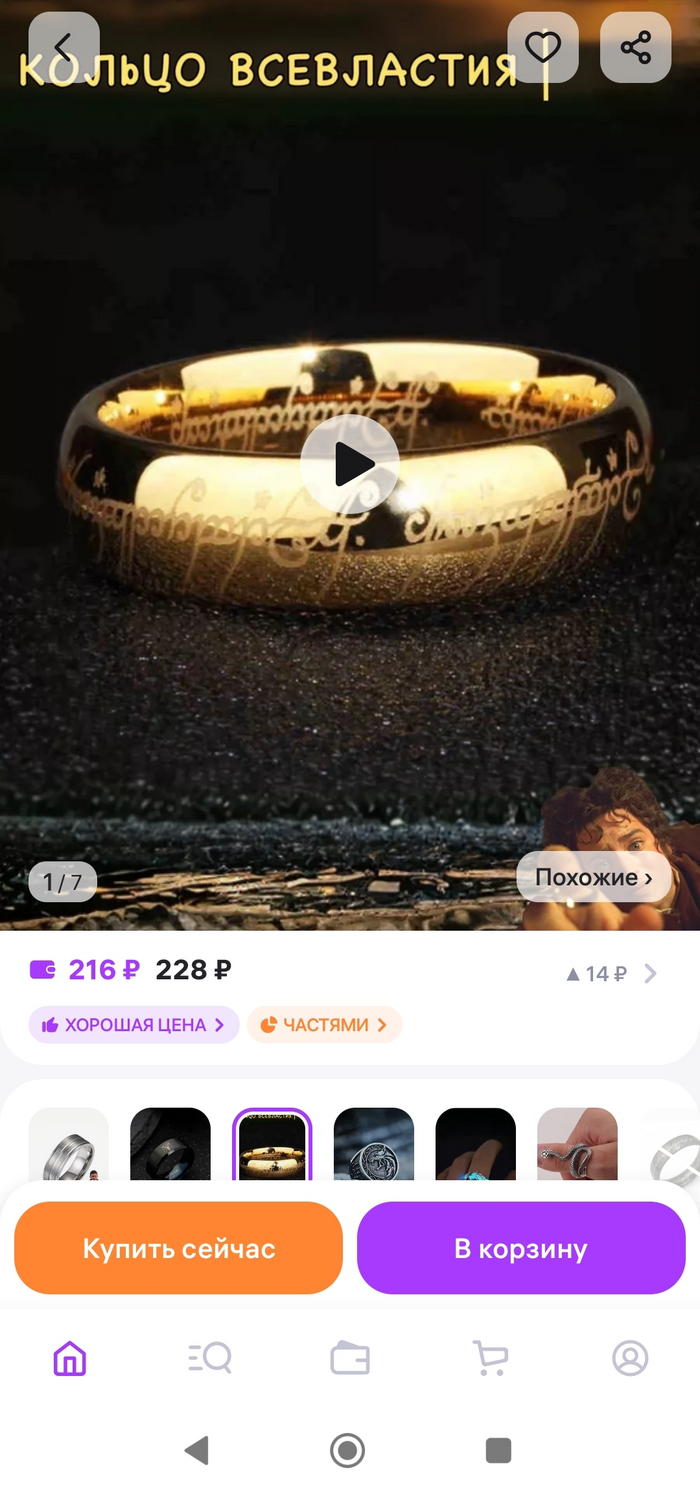Play the product video
The height and width of the screenshot is (1492, 700).
[350, 464]
